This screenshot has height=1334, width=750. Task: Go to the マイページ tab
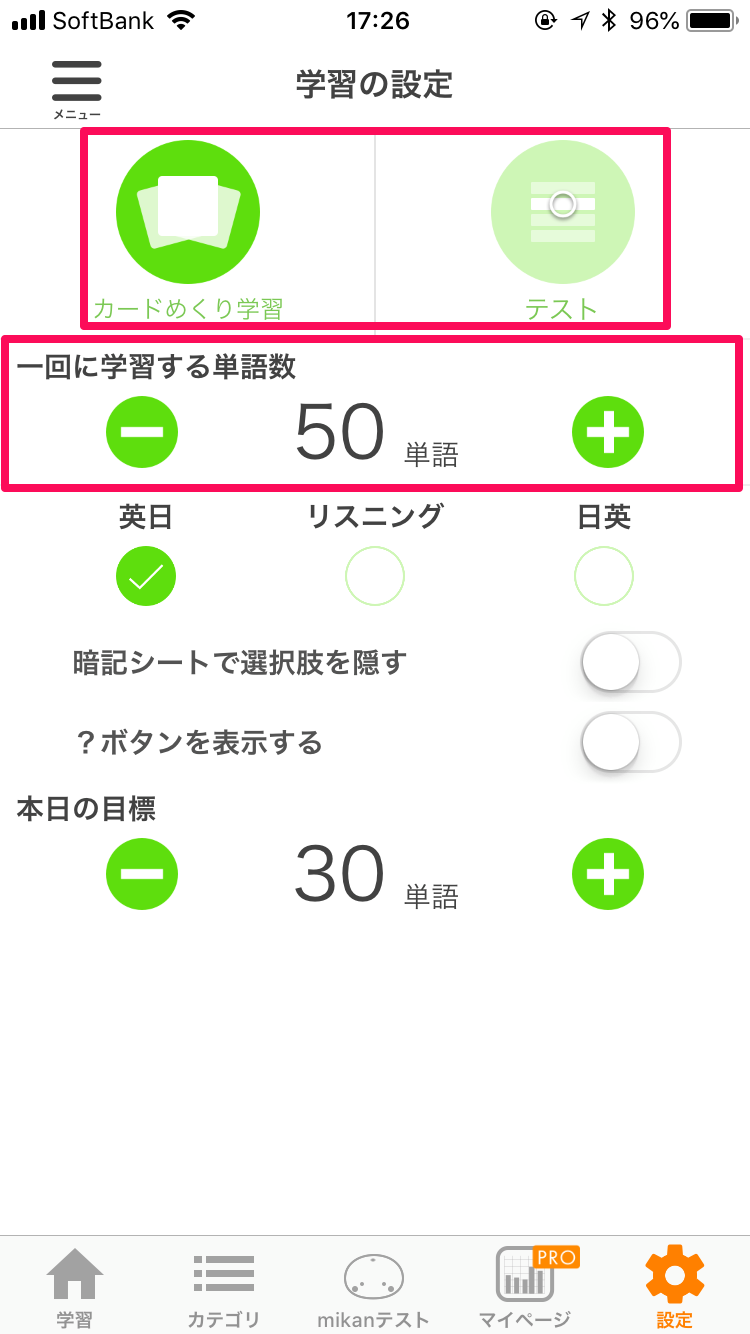click(x=525, y=1288)
